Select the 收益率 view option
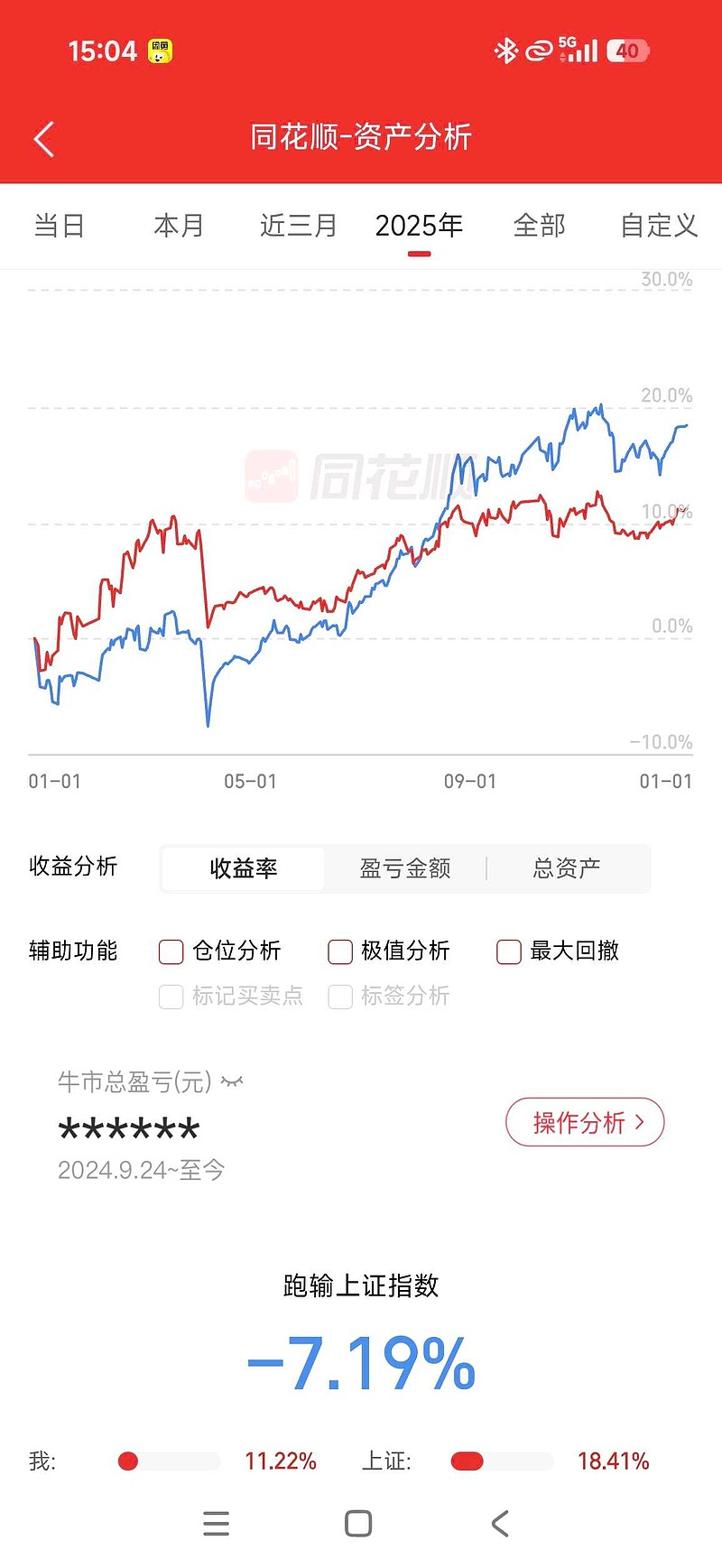The width and height of the screenshot is (722, 1568). pyautogui.click(x=242, y=868)
